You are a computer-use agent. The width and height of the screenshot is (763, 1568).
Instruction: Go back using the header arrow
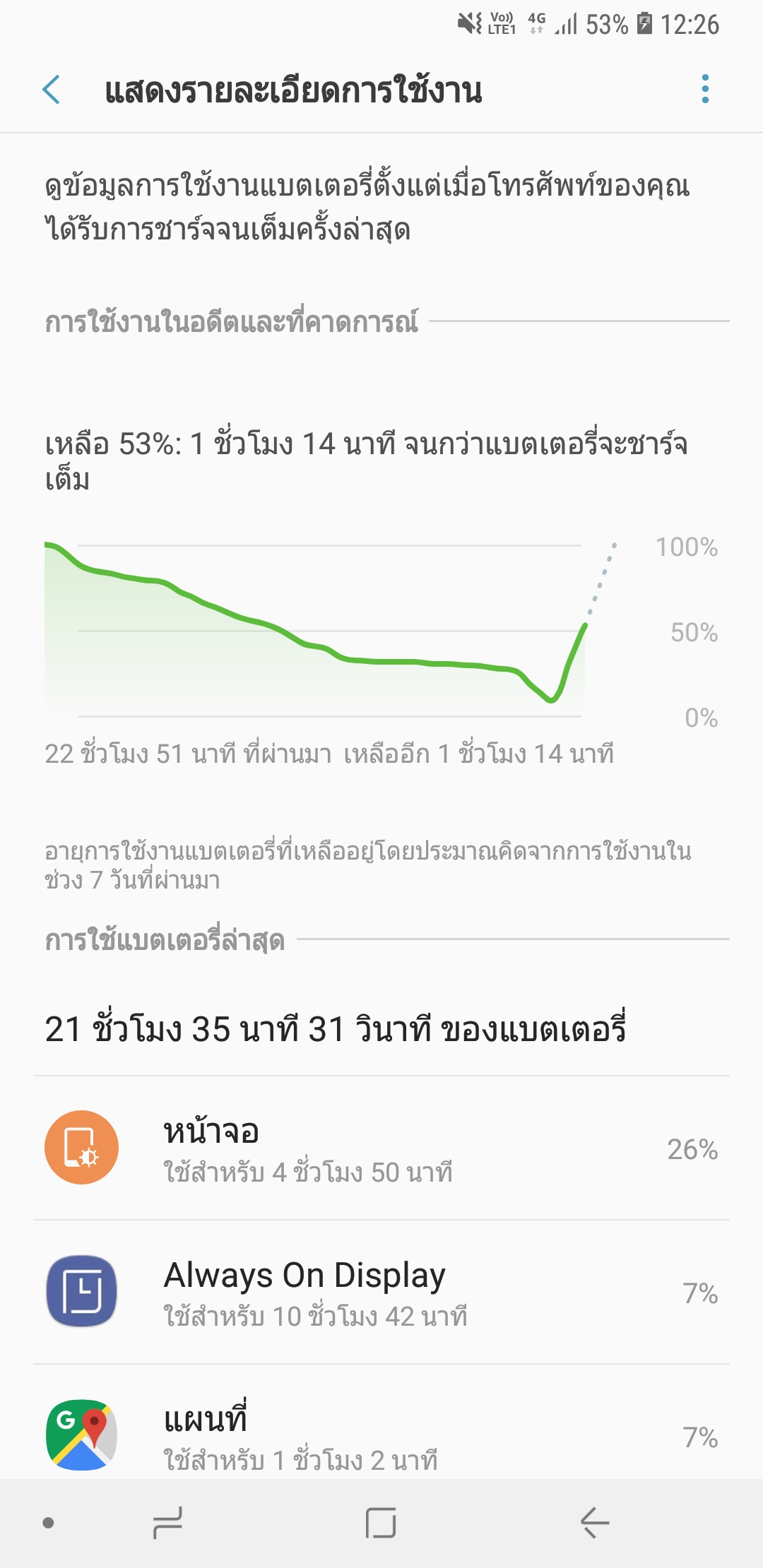52,90
